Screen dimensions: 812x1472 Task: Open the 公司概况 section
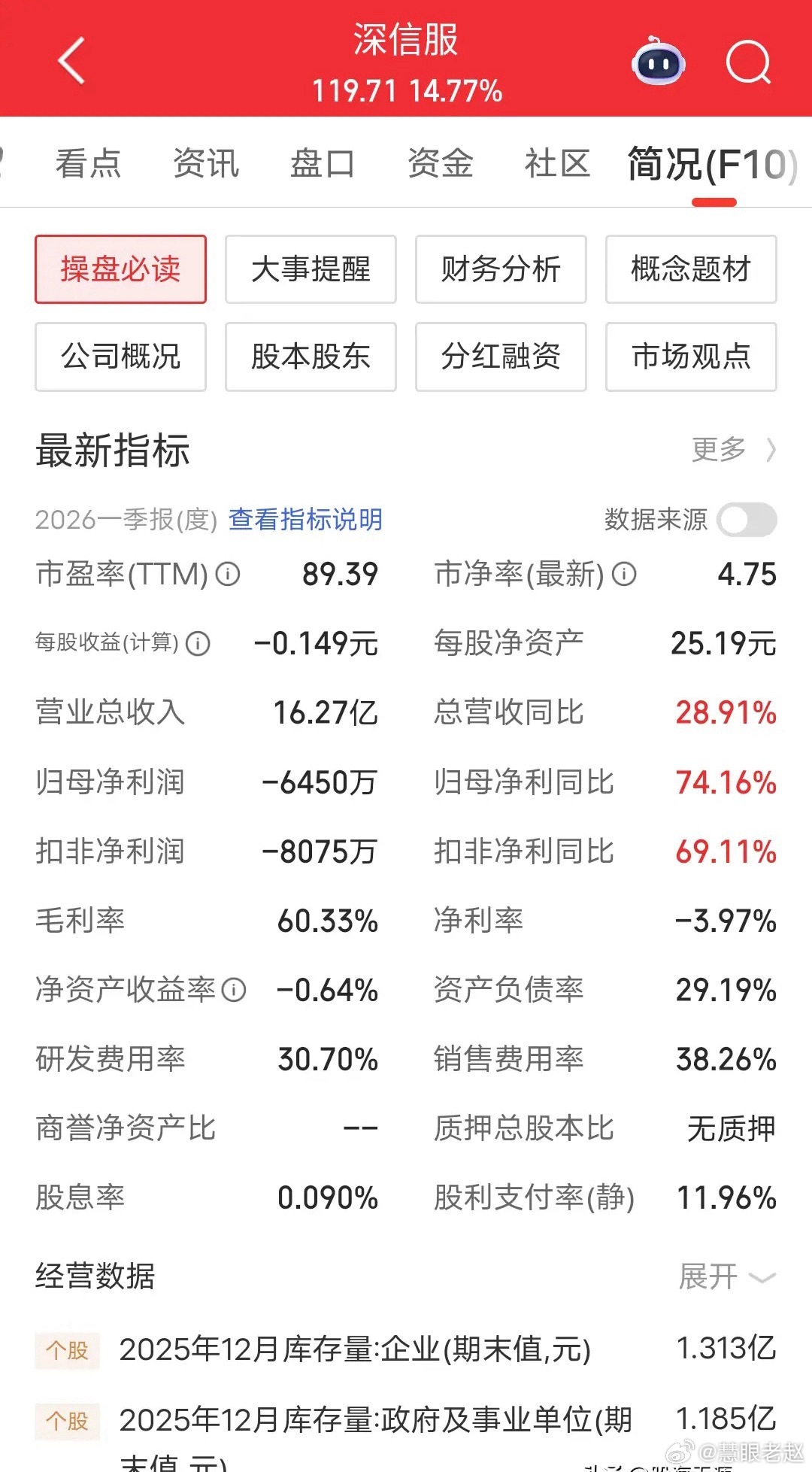(x=120, y=357)
